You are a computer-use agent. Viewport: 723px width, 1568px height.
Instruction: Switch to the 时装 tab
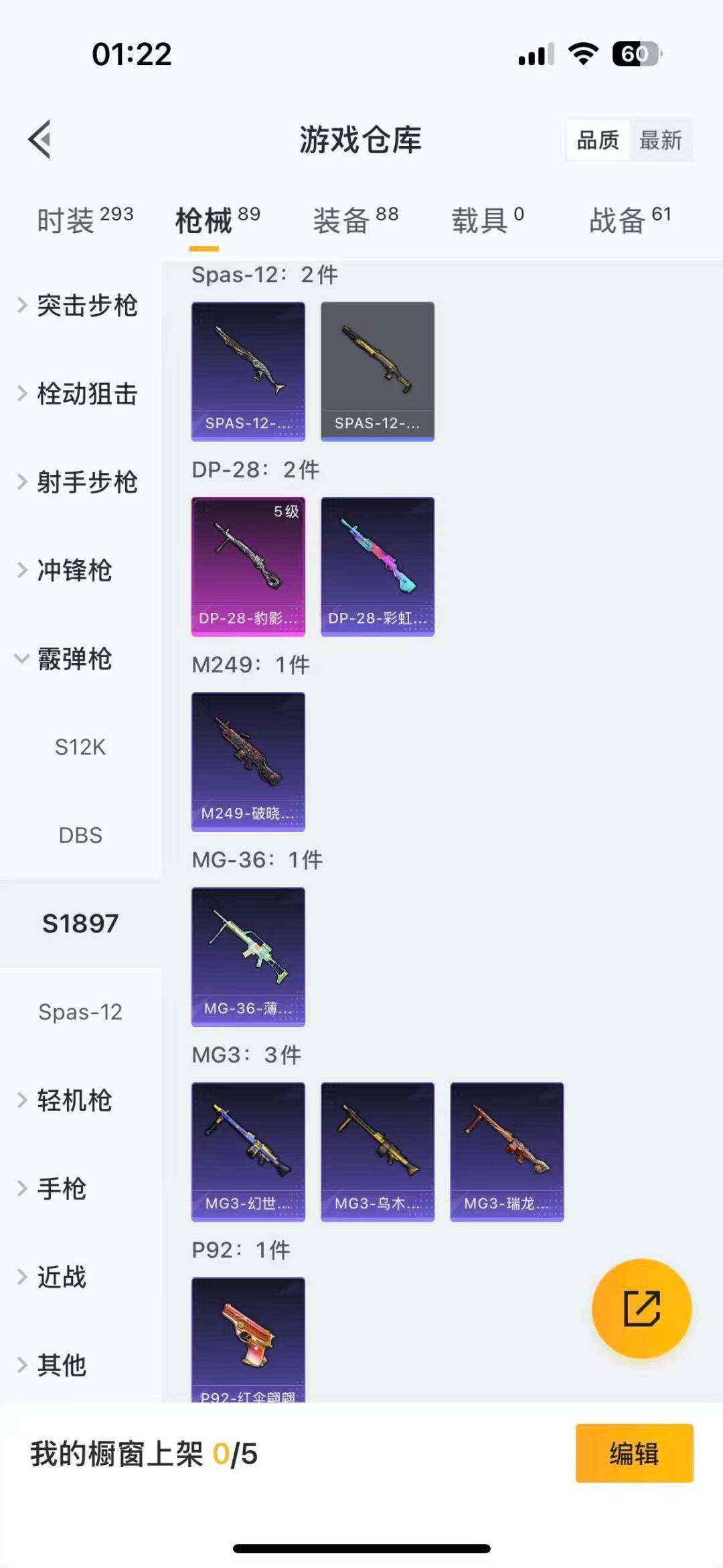click(x=84, y=220)
